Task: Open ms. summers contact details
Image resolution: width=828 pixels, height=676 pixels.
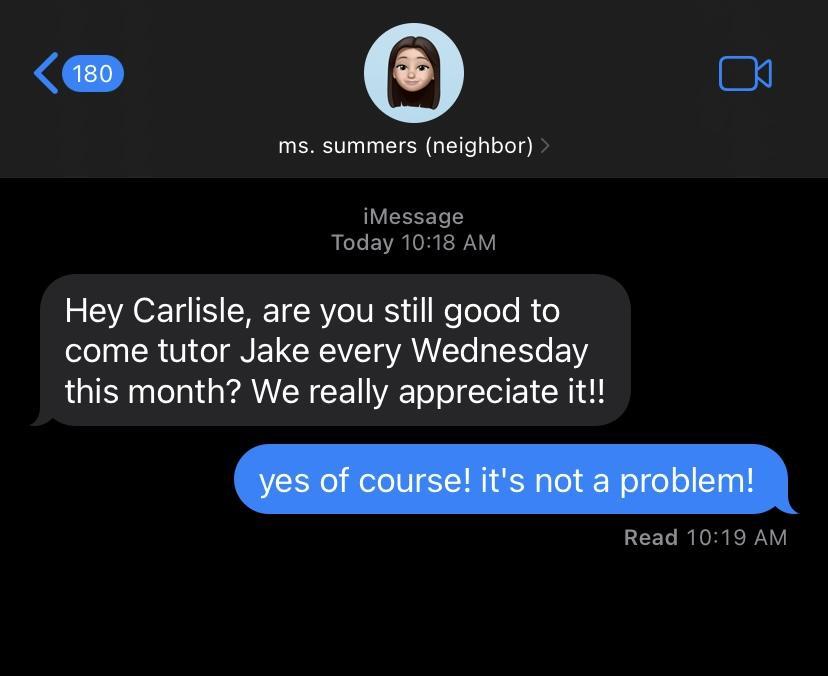Action: click(x=414, y=145)
